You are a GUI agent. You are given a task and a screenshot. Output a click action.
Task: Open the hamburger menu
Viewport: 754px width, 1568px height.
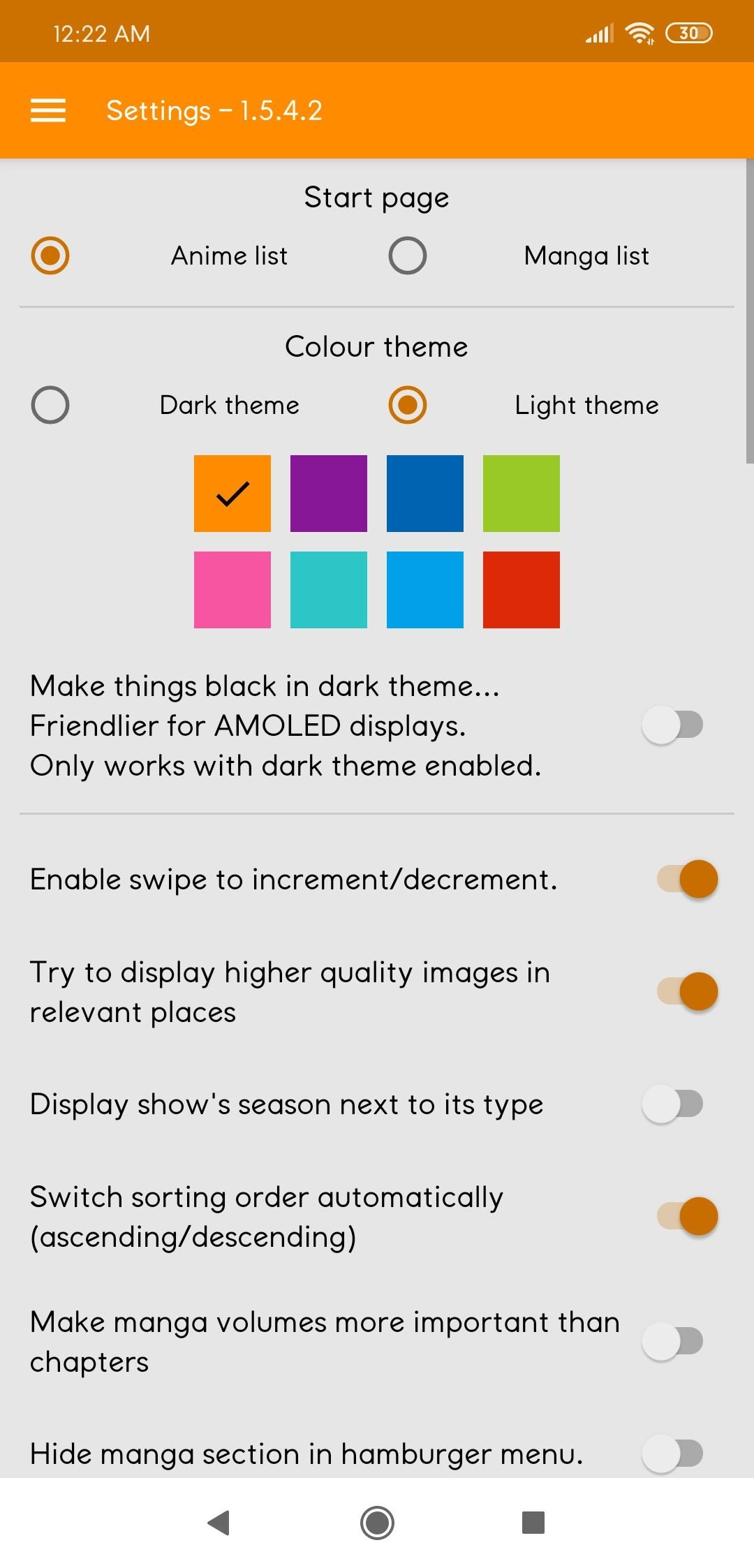pos(48,110)
